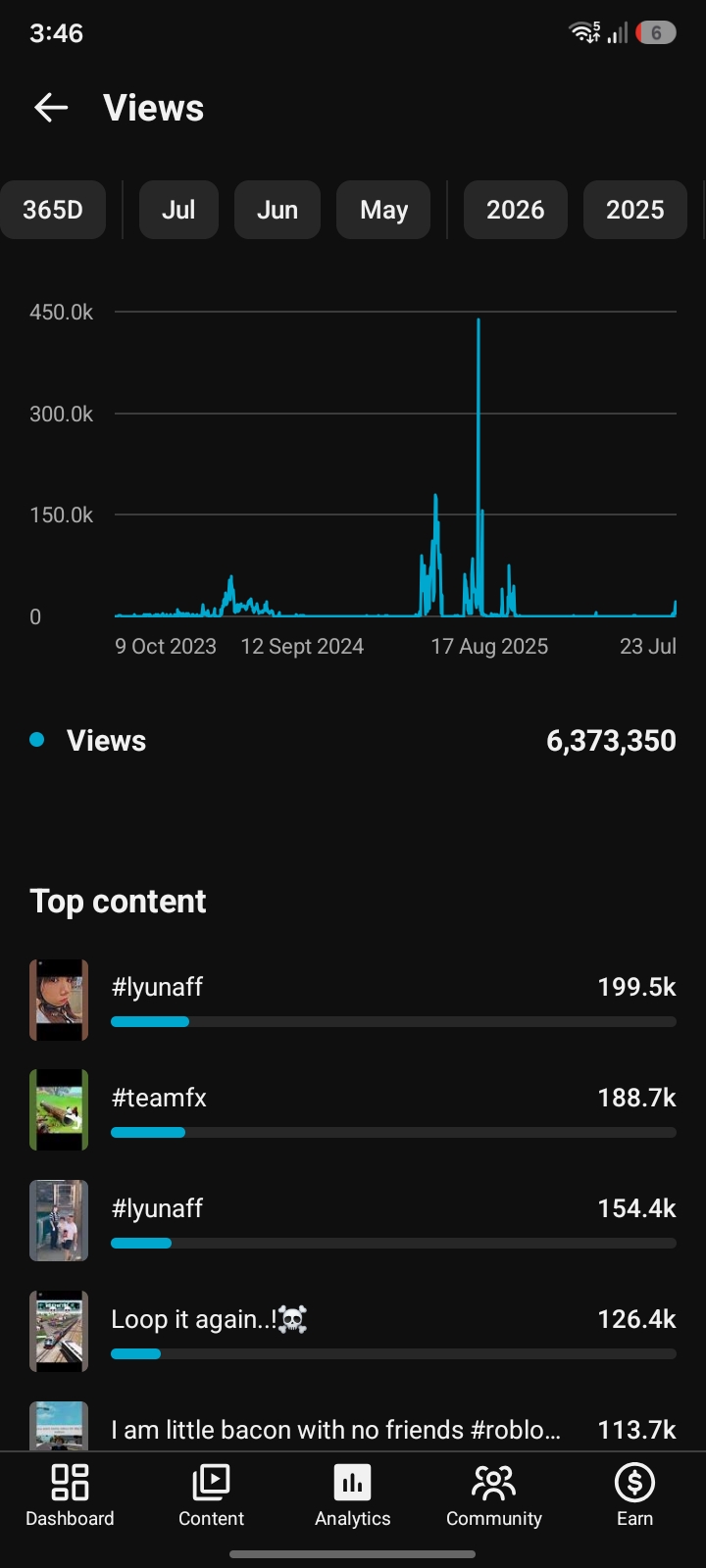Pick the 2025 year chip

(x=635, y=210)
